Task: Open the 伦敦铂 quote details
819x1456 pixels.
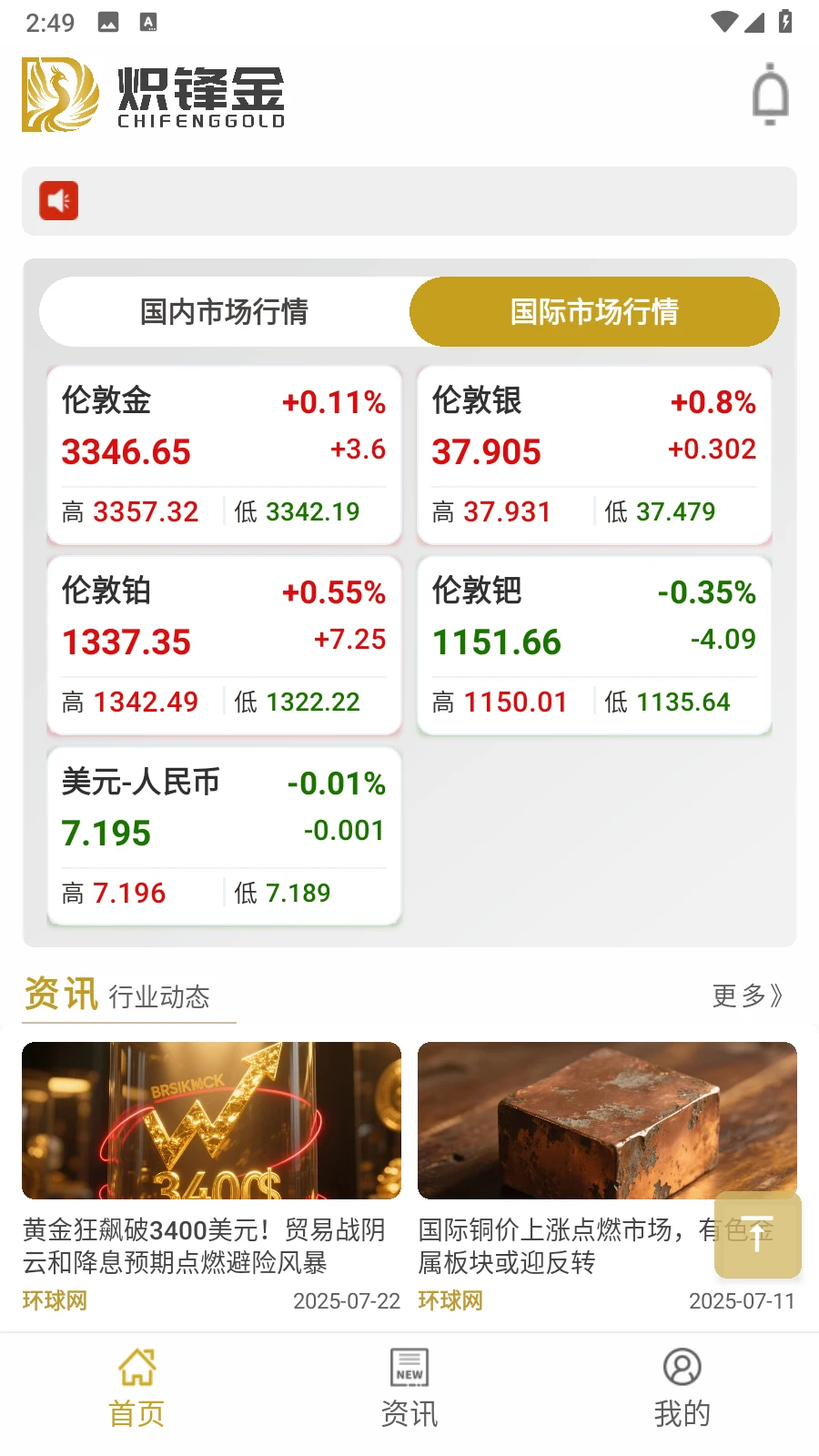Action: click(223, 645)
